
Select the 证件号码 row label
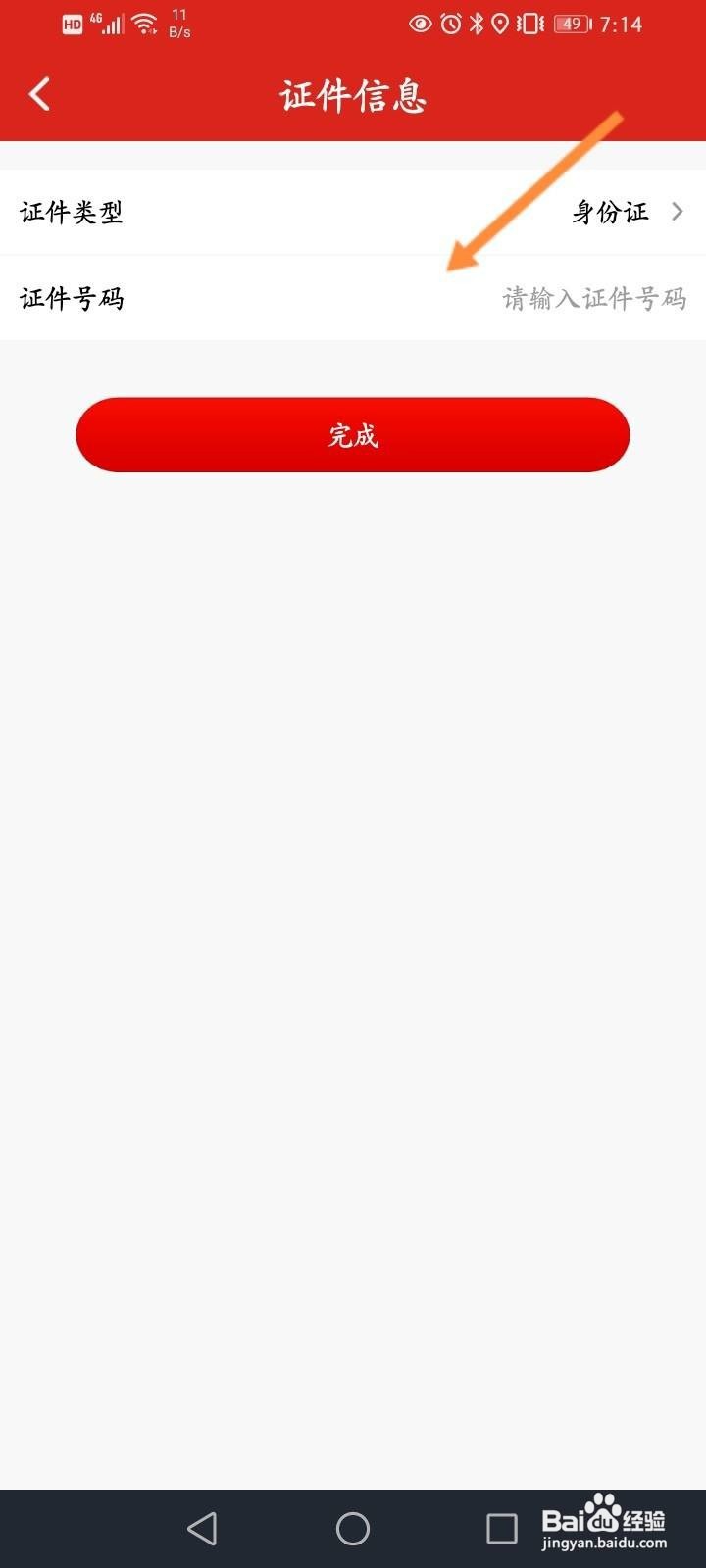(71, 299)
